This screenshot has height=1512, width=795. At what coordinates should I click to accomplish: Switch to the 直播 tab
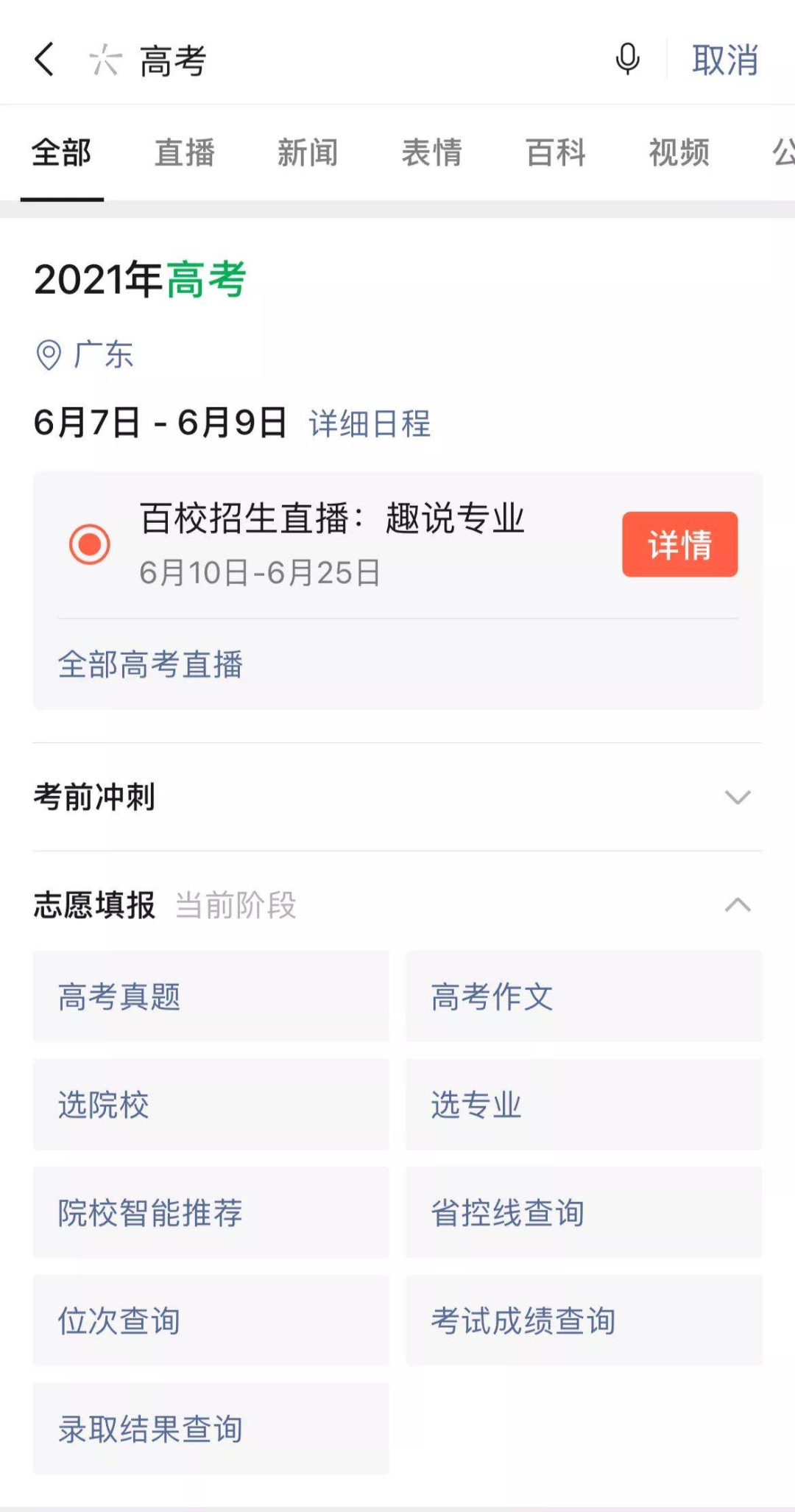pyautogui.click(x=185, y=152)
